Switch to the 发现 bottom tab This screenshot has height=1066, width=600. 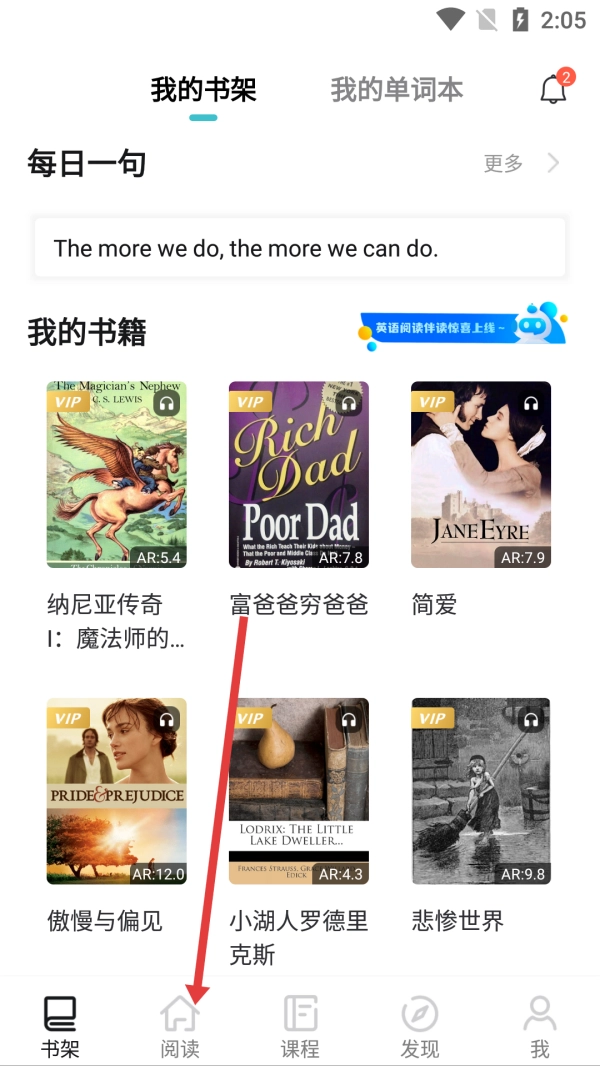pyautogui.click(x=420, y=1026)
